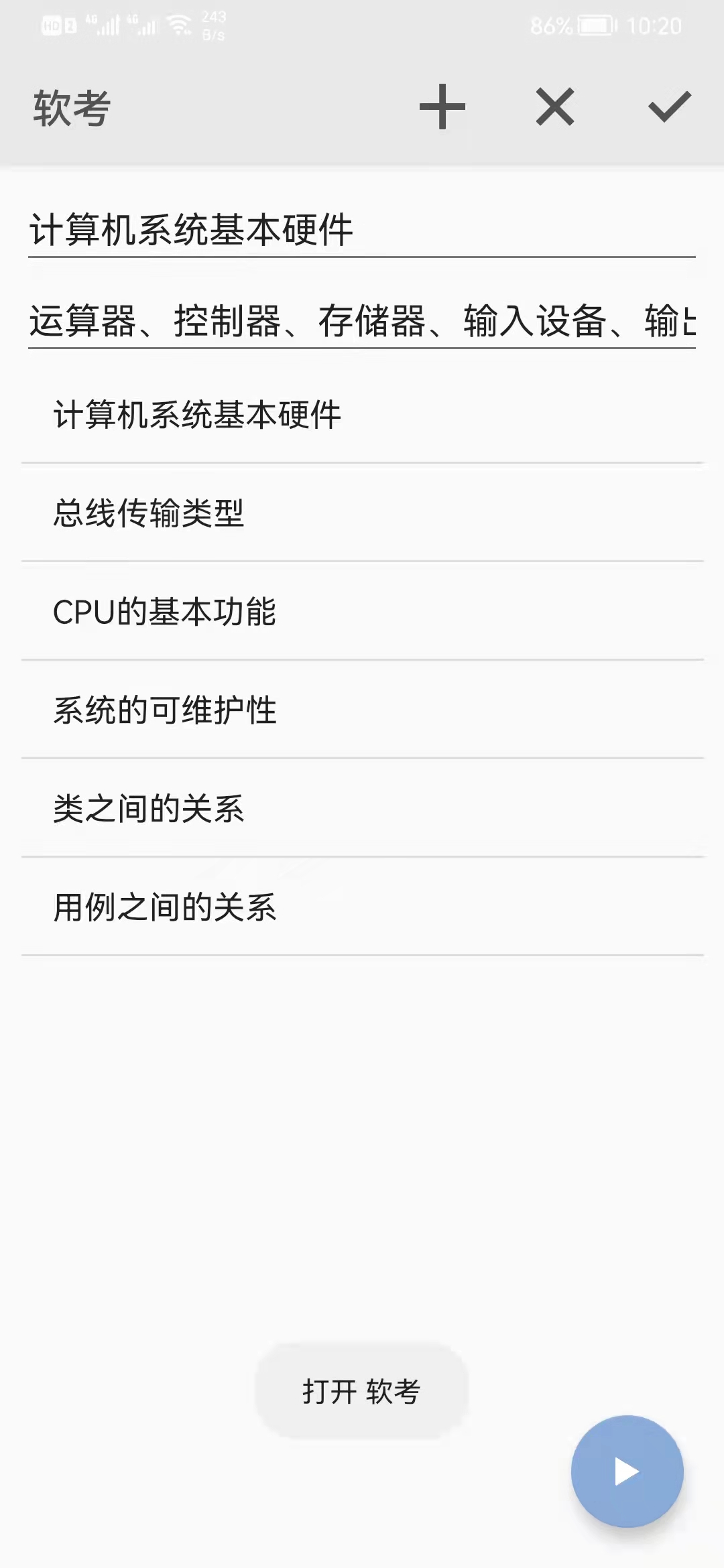724x1568 pixels.
Task: Choose the 用例之间的关系 row
Action: [x=362, y=907]
